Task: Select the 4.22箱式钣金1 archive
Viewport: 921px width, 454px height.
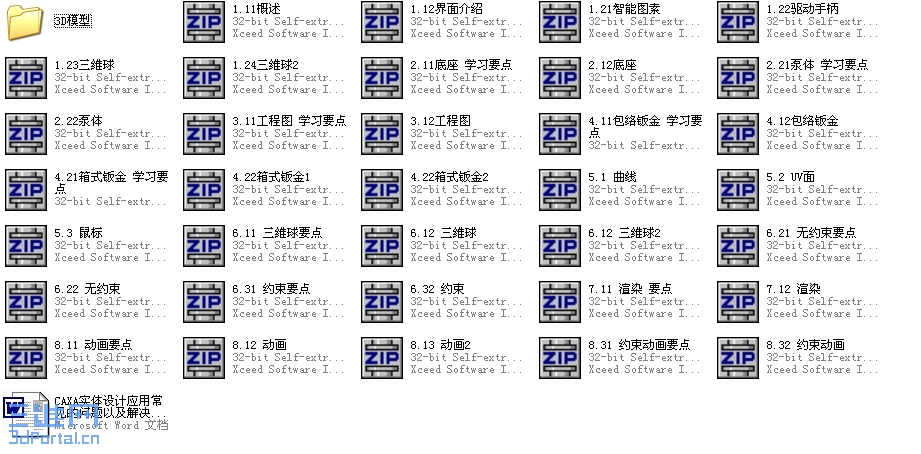Action: point(204,190)
